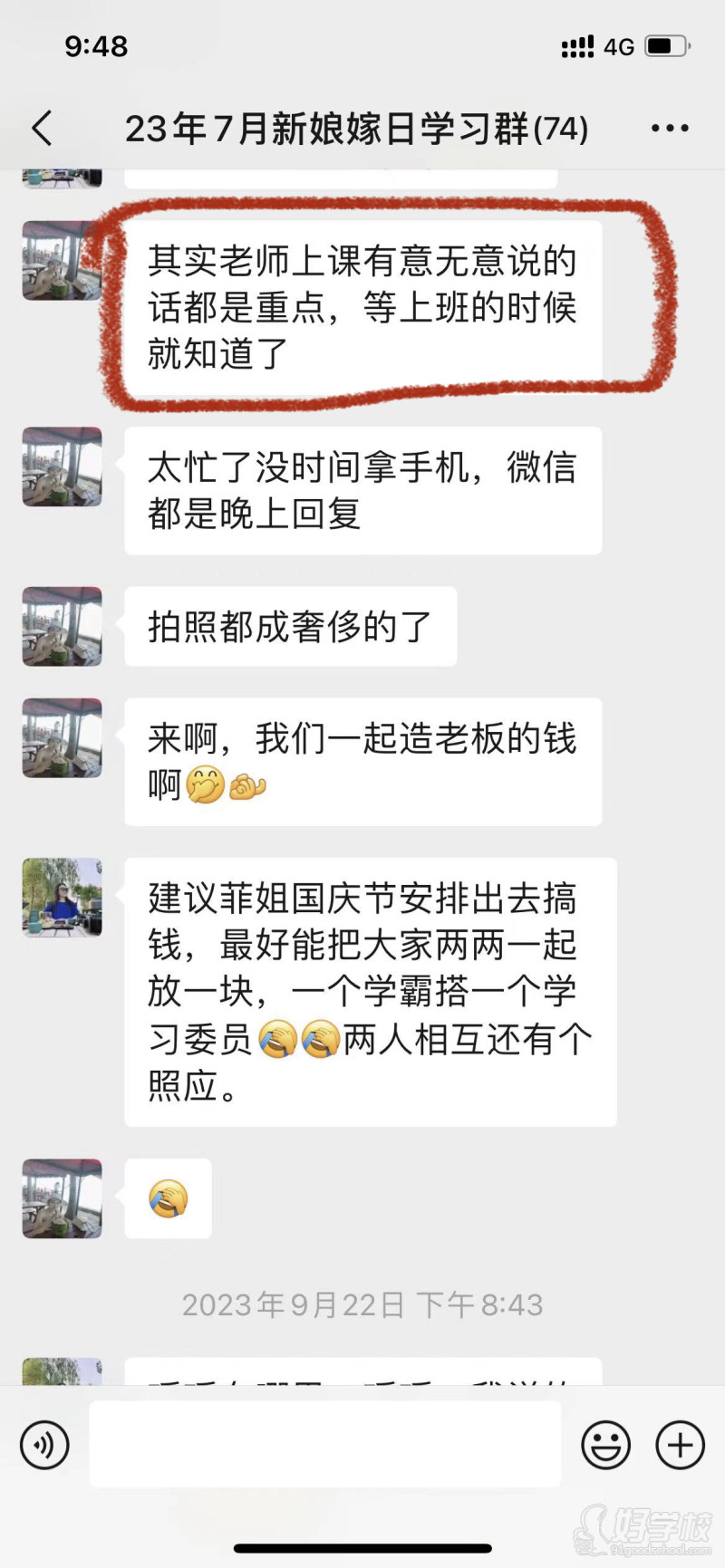Screen dimensions: 725x1568
Task: Tap the sender avatar next to circled message
Action: click(x=61, y=260)
